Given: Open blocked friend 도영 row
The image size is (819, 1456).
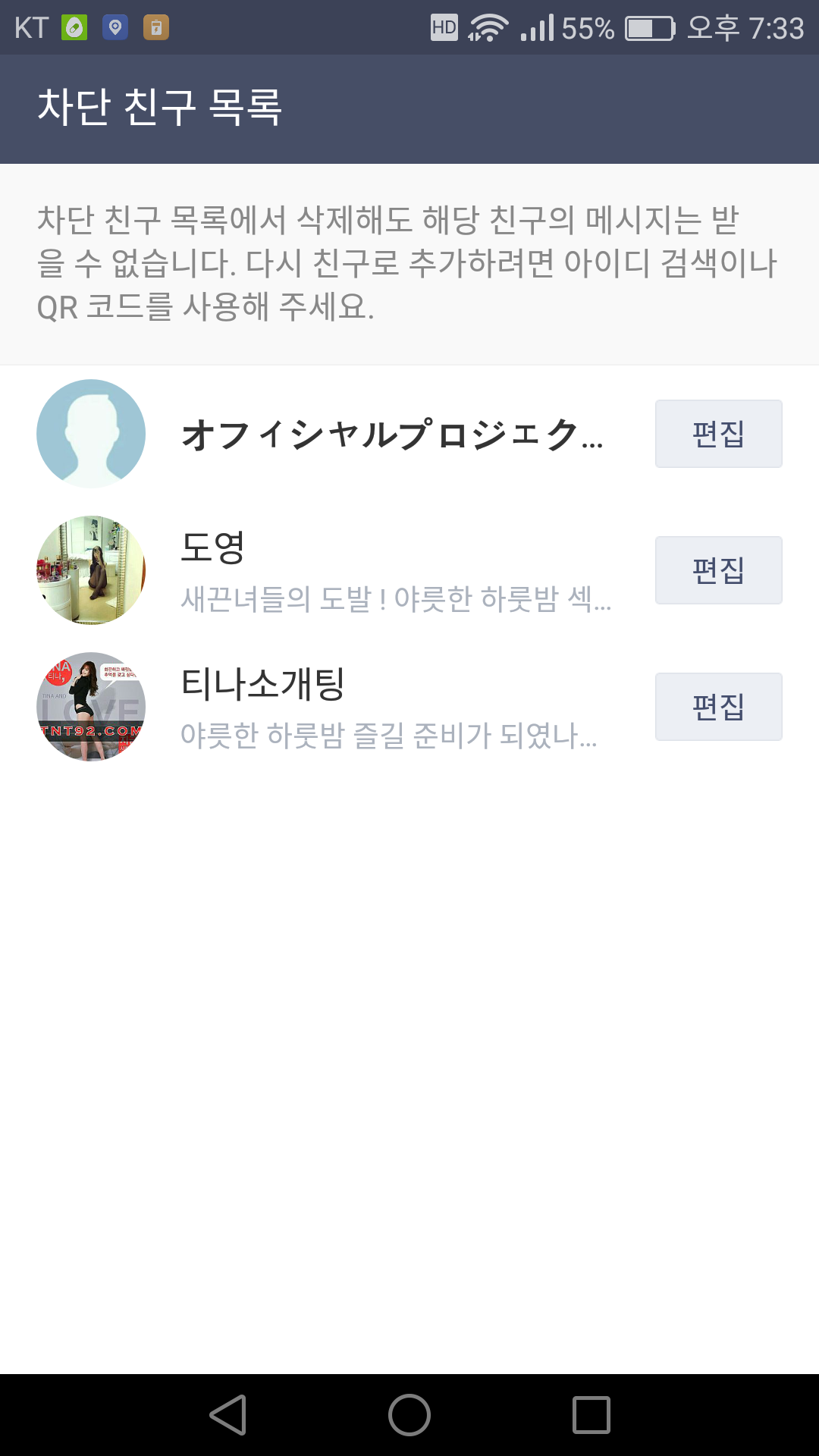Looking at the screenshot, I should point(394,570).
